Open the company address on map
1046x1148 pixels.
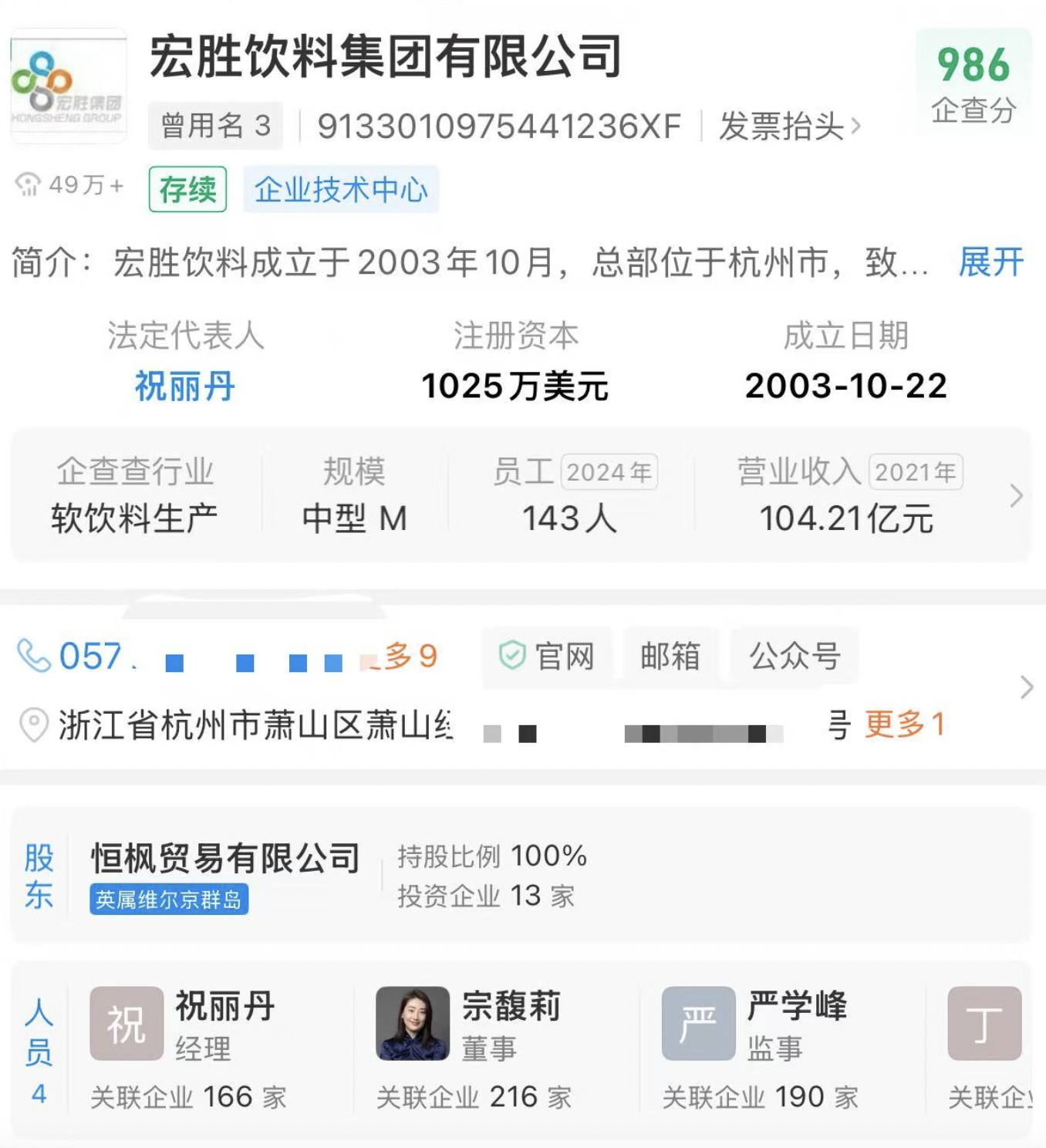[x=255, y=725]
